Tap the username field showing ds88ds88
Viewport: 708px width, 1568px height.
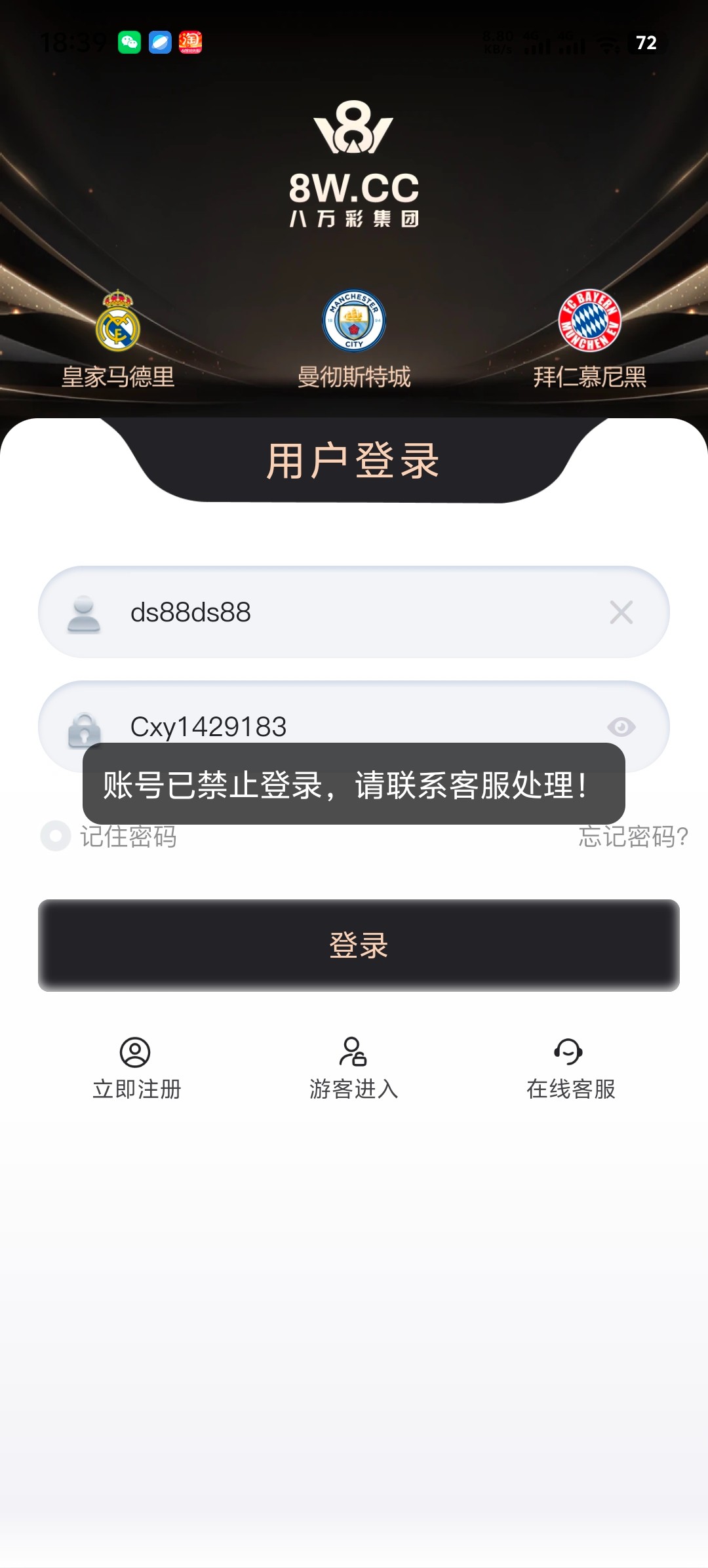341,612
